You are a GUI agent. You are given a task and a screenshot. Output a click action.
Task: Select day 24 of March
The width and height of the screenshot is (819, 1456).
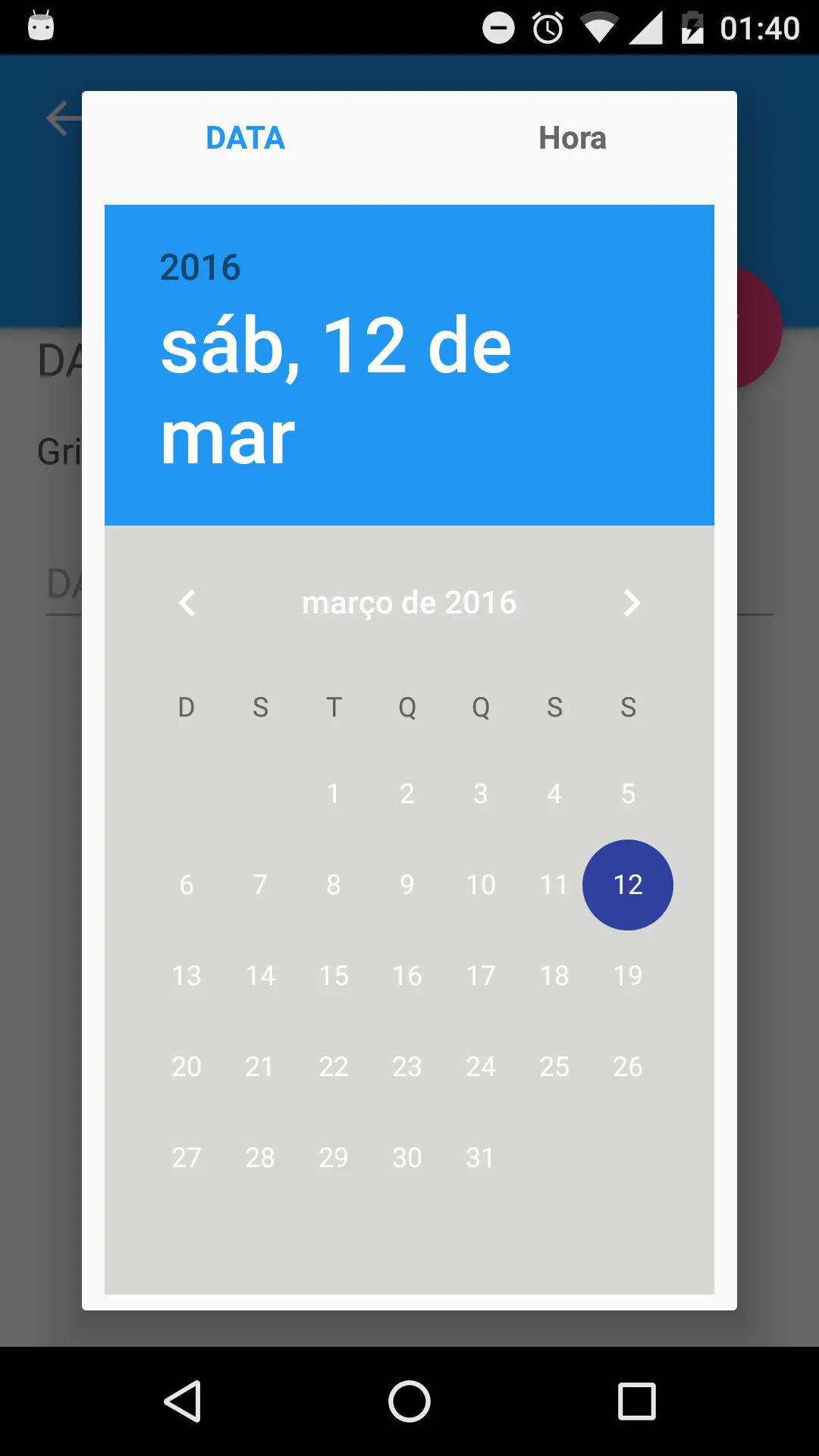pyautogui.click(x=481, y=1067)
